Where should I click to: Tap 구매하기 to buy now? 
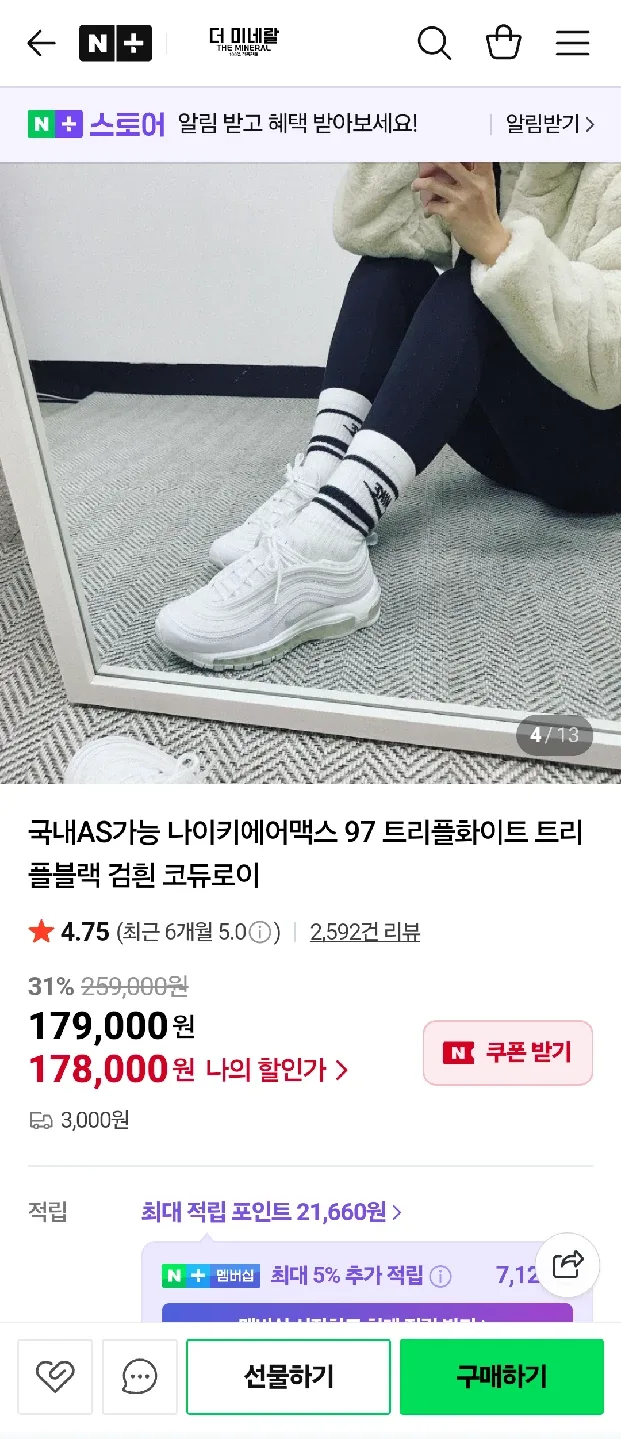tap(502, 1377)
